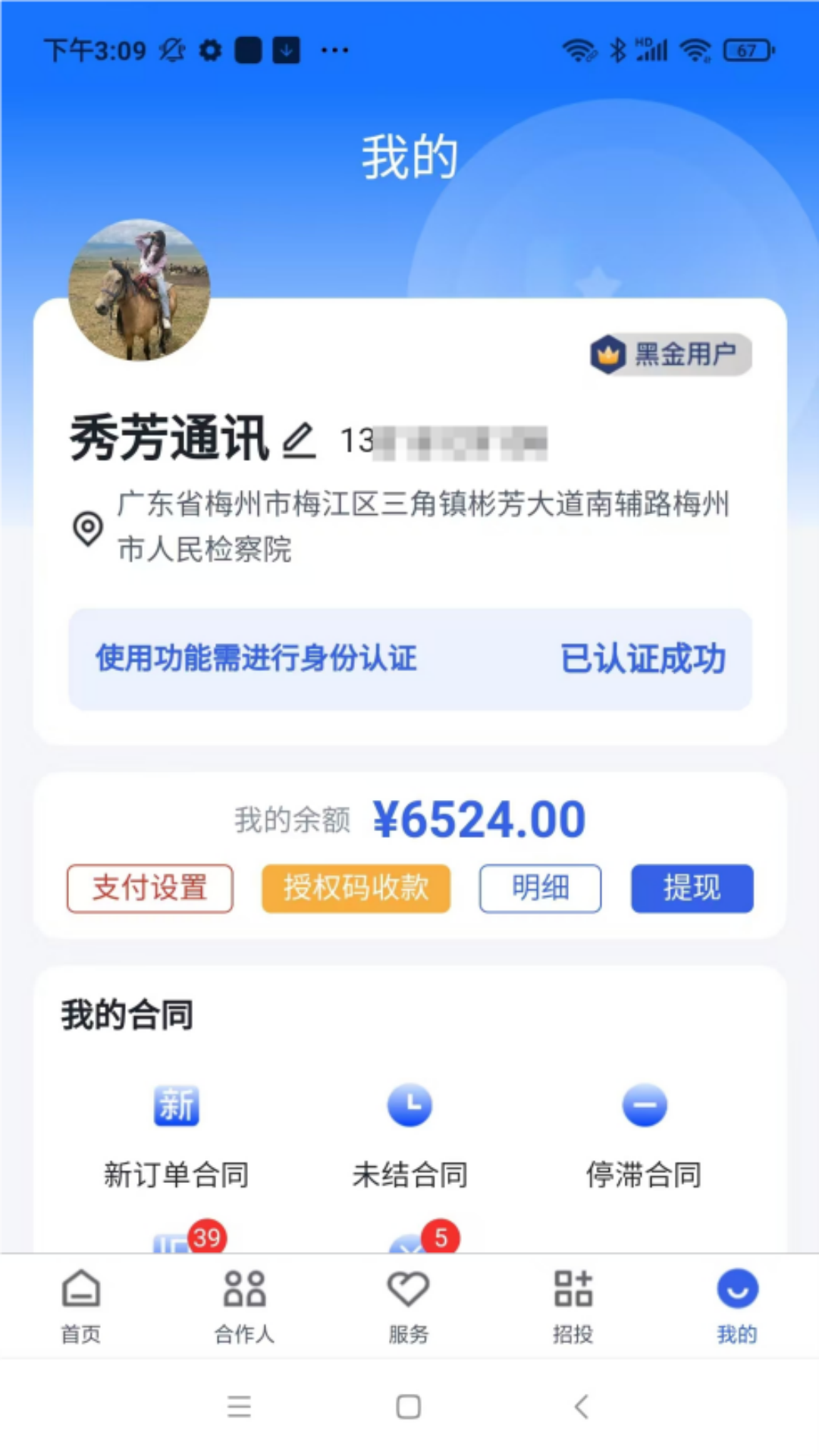Open the contract icon showing 39 notifications
Viewport: 819px width, 1456px height.
176,1244
